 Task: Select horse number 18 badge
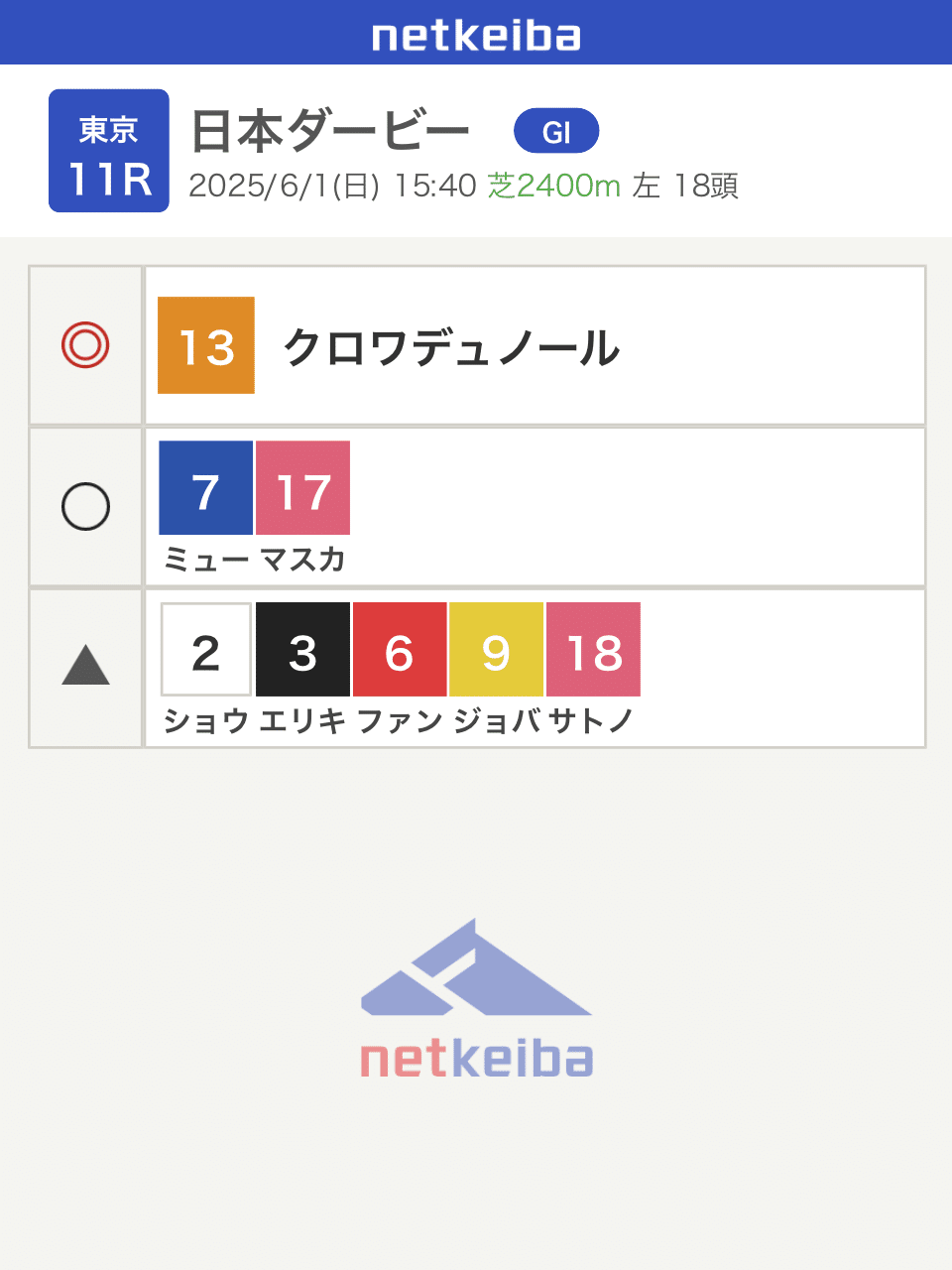(593, 649)
